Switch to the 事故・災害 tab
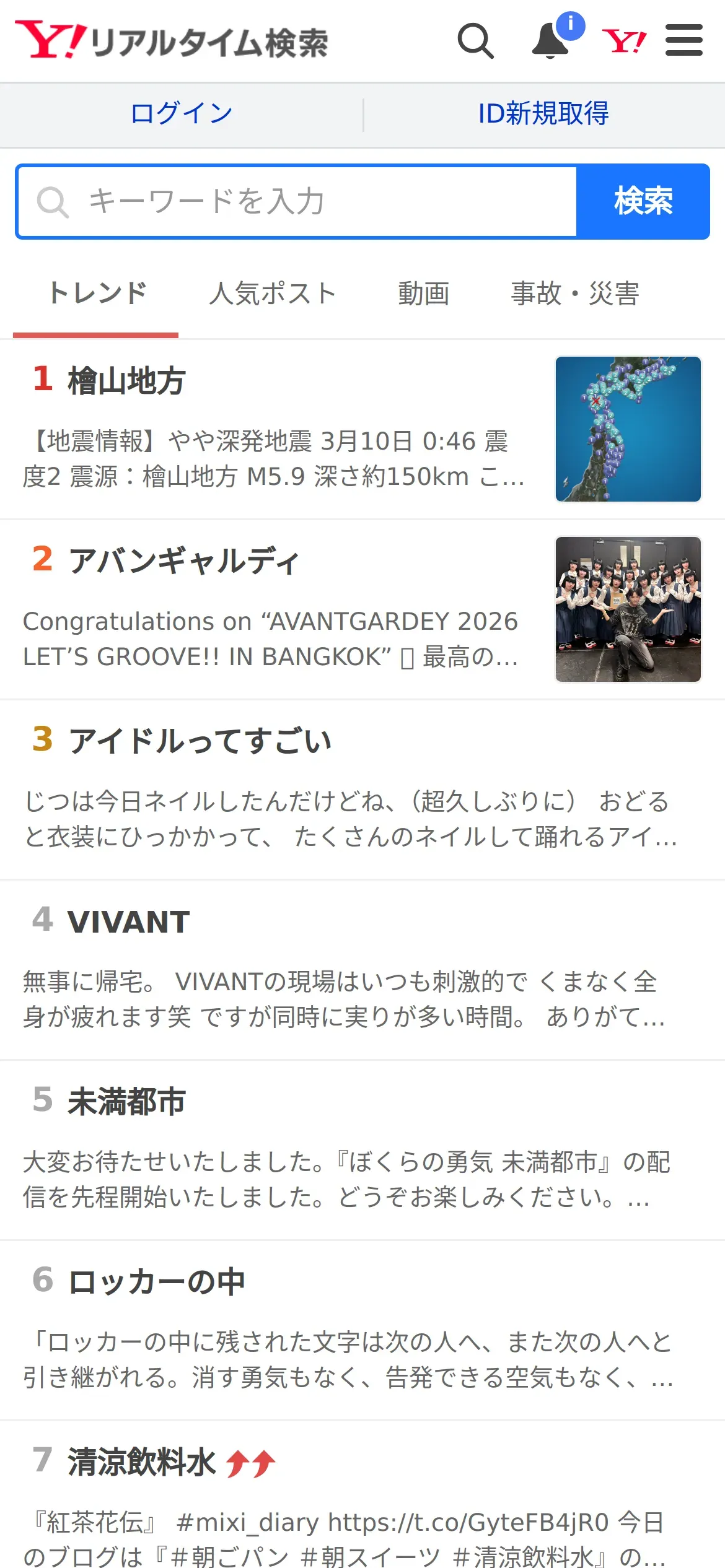 click(x=575, y=294)
